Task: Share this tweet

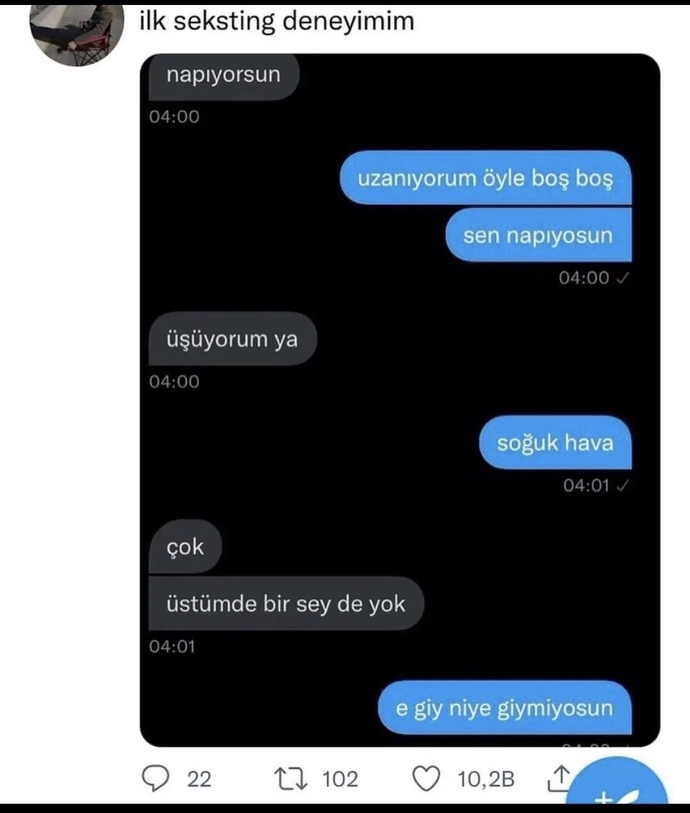Action: coord(561,776)
